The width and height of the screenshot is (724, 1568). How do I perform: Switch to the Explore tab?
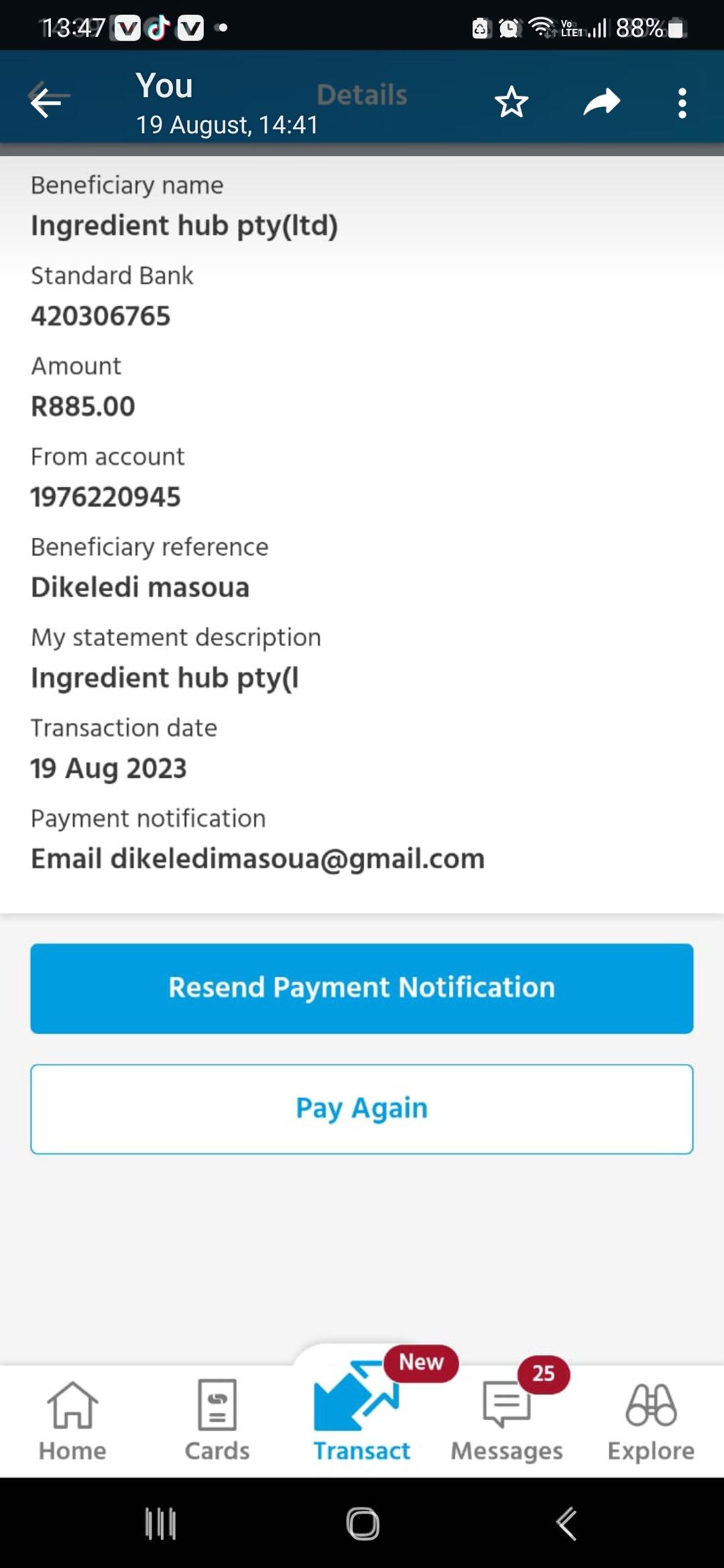click(x=651, y=1421)
